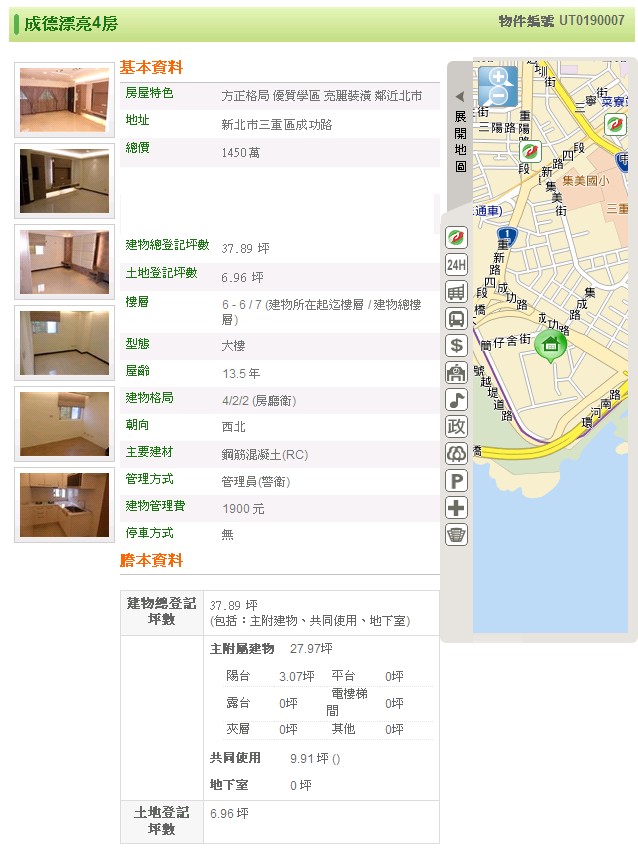Show government offices with 政 icon
Screen dimensions: 638x854
pos(456,427)
